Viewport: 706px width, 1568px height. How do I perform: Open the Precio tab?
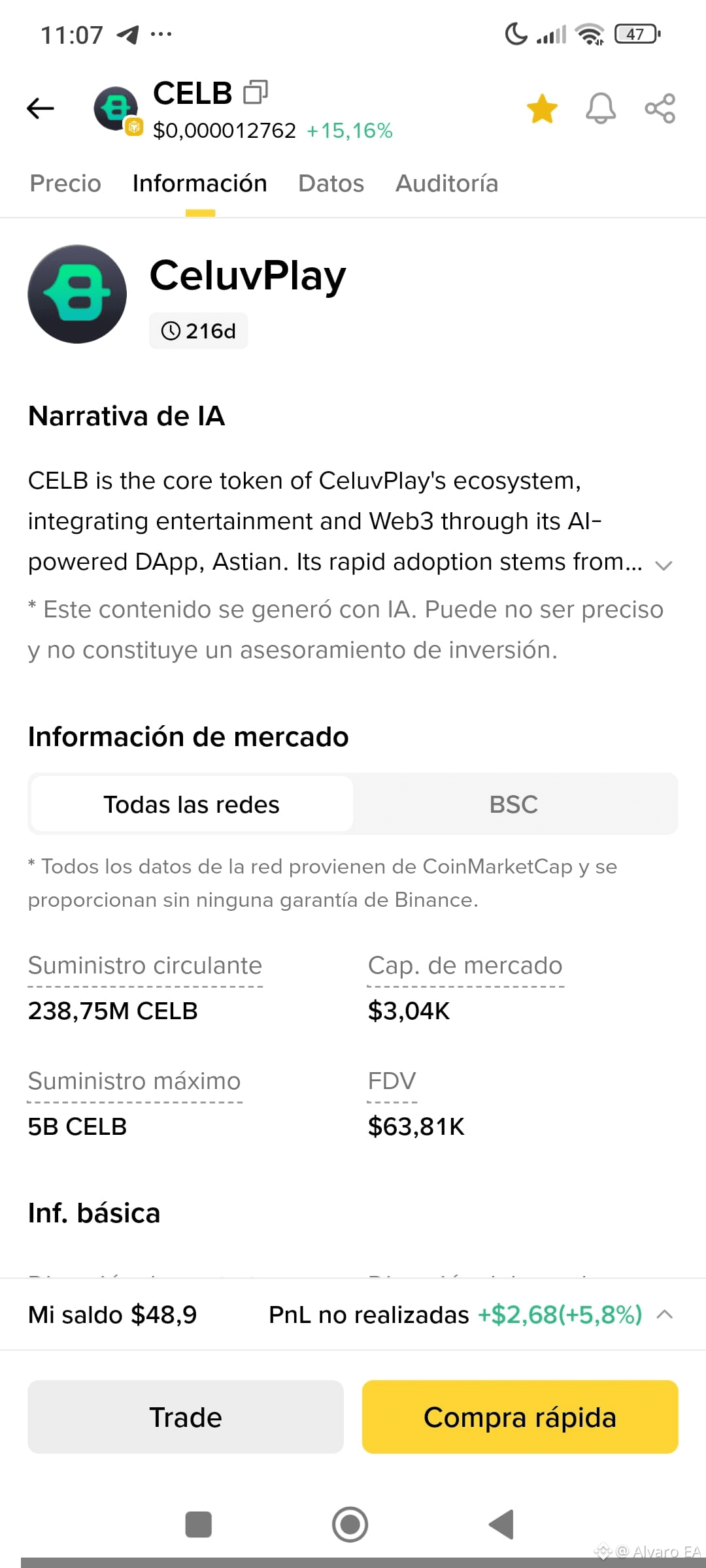[64, 184]
